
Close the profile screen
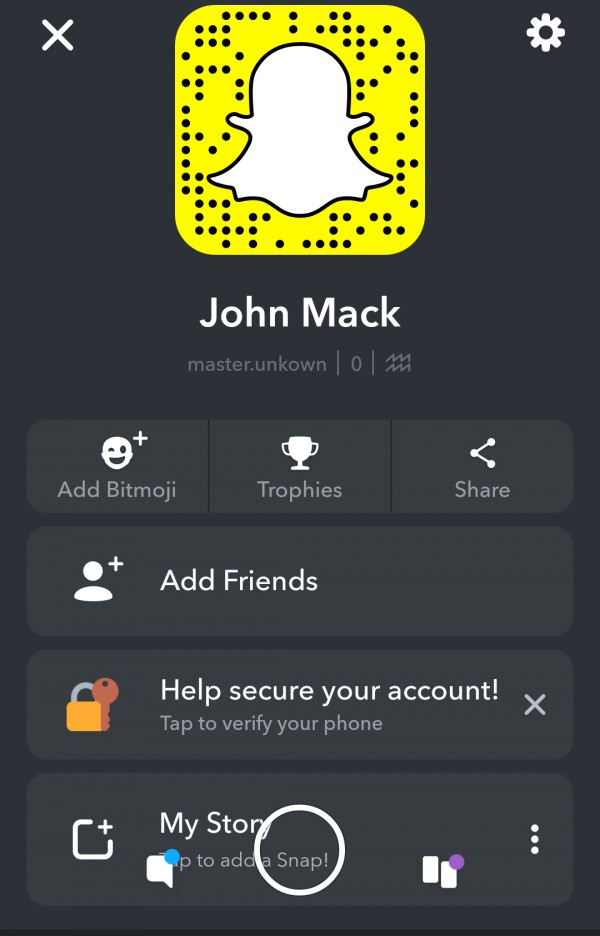(x=57, y=36)
